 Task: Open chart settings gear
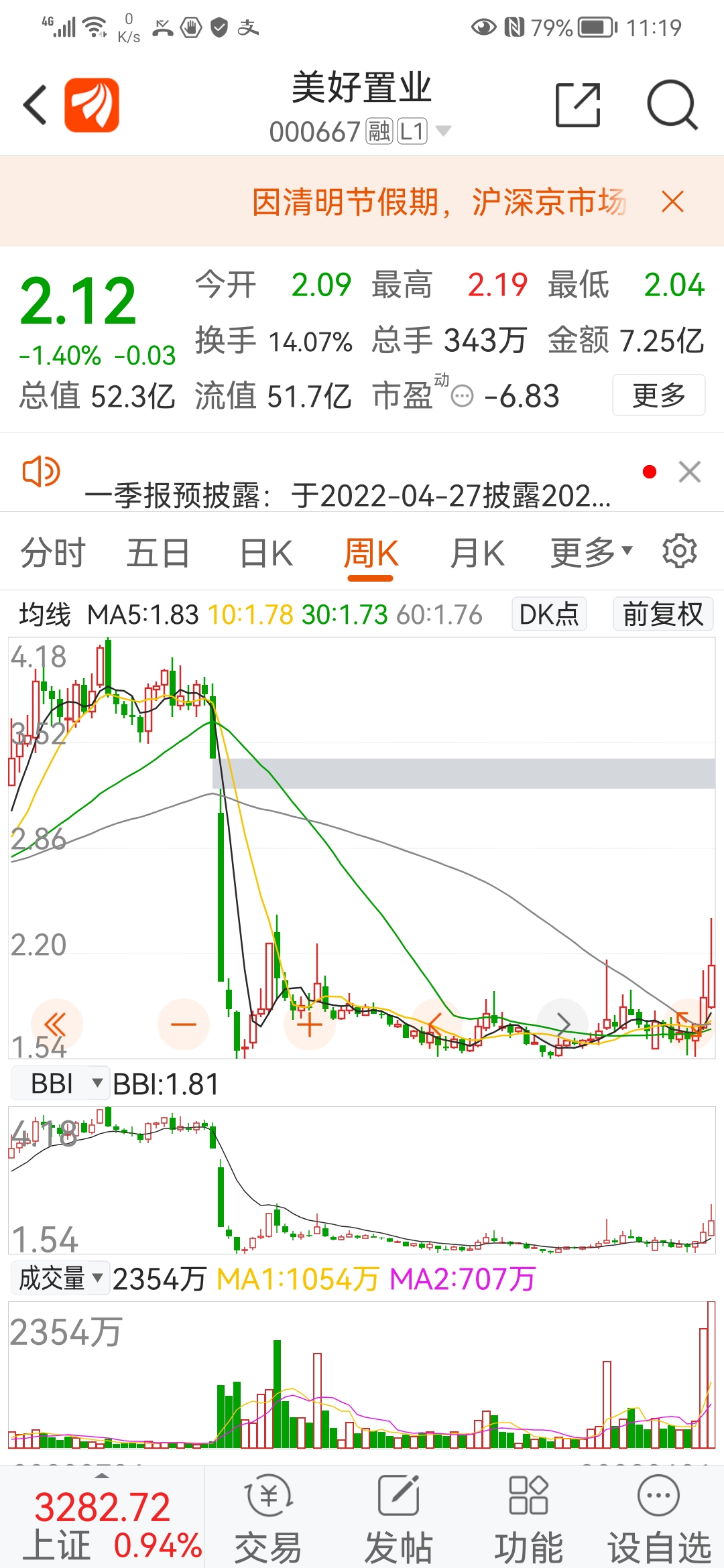(x=680, y=551)
